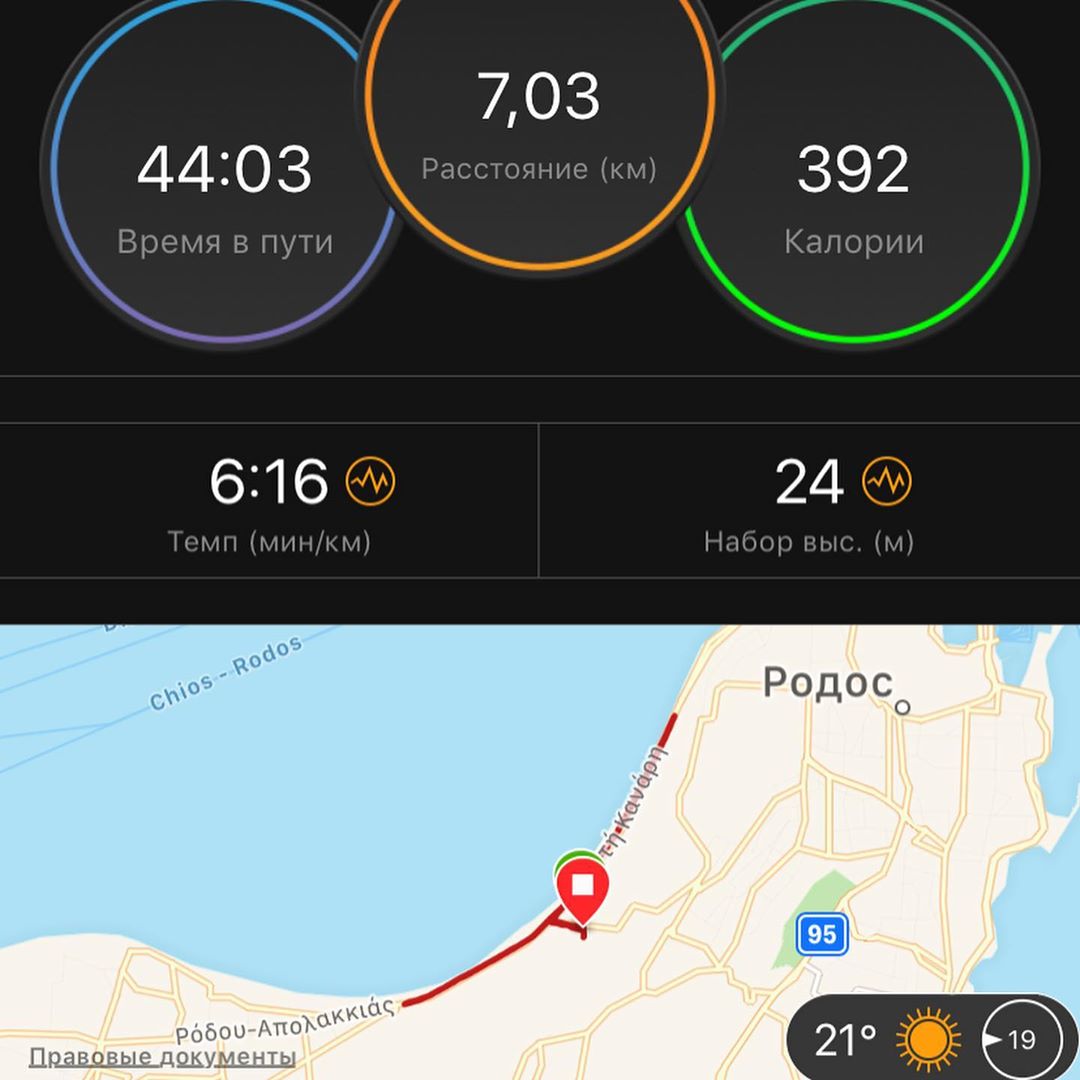Viewport: 1080px width, 1080px height.
Task: Open the chart icon next to 24 elevation gain
Action: tap(888, 483)
